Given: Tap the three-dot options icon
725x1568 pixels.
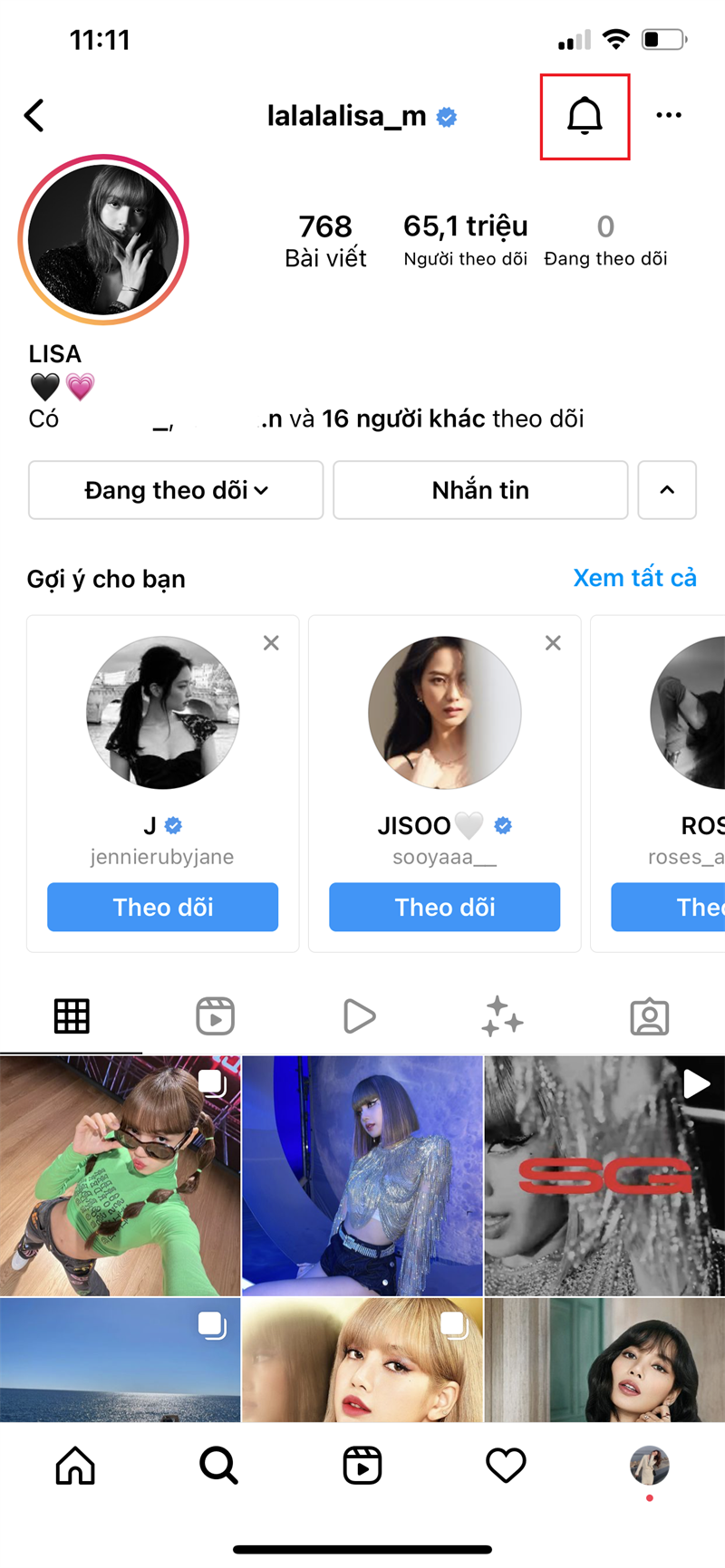Looking at the screenshot, I should 669,115.
